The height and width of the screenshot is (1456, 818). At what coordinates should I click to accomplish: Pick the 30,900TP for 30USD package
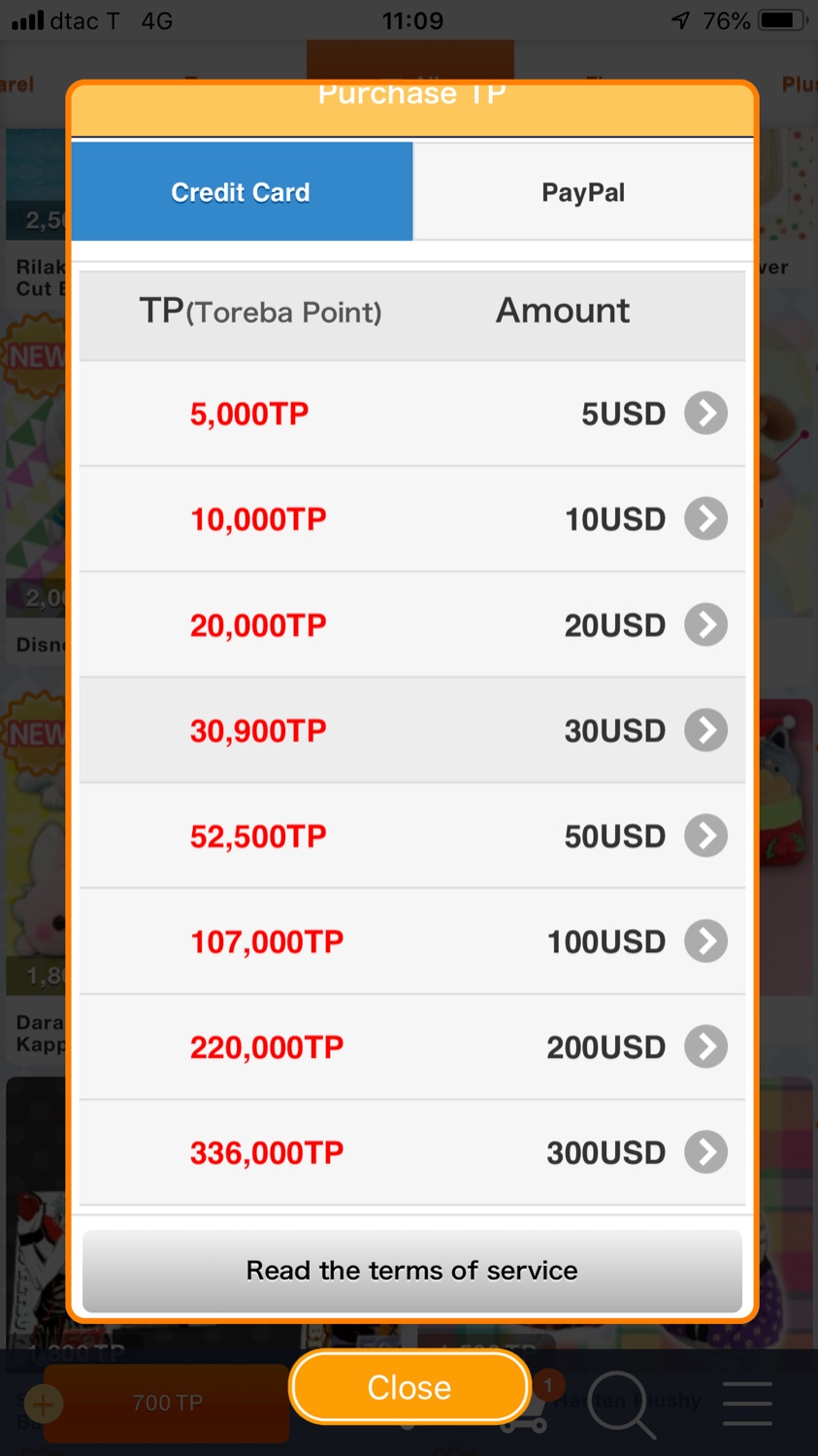coord(412,730)
